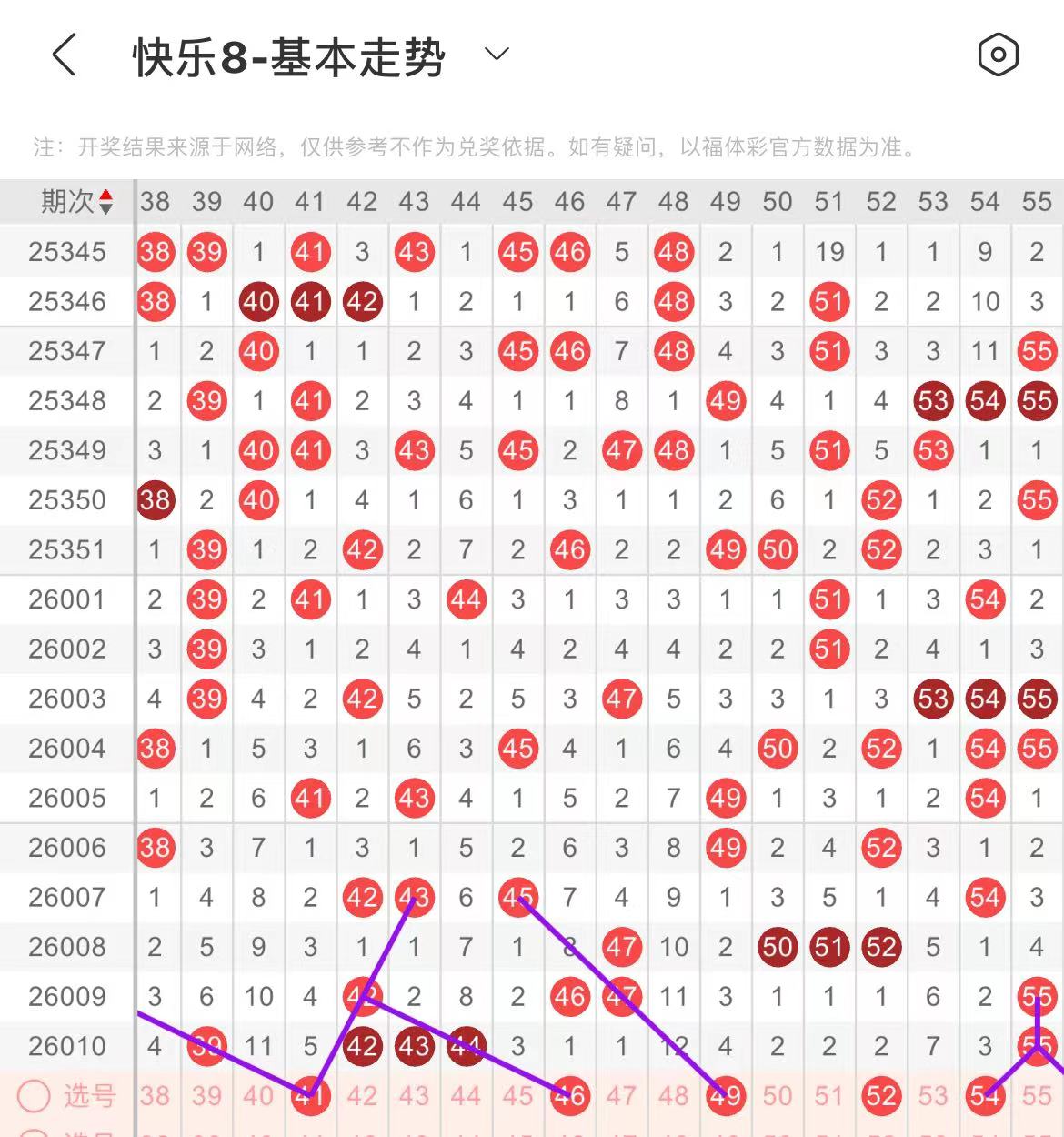Viewport: 1064px width, 1137px height.
Task: Select the 选号 row radio button
Action: 34,1096
